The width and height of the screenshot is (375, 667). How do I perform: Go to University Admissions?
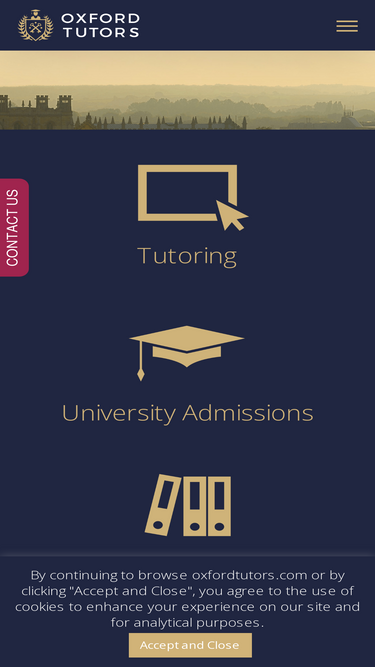tap(188, 375)
